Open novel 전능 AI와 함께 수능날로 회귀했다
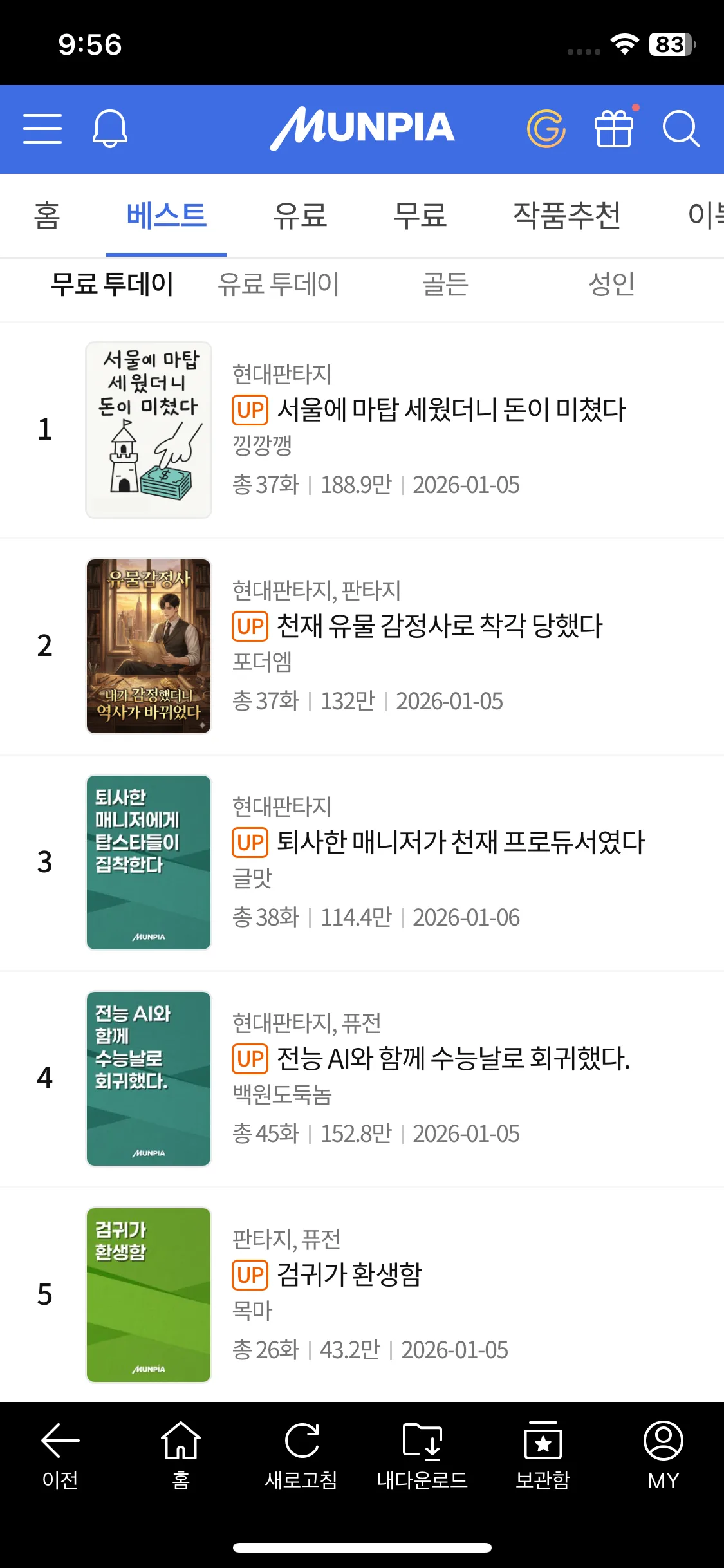This screenshot has width=724, height=1568. point(452,1059)
